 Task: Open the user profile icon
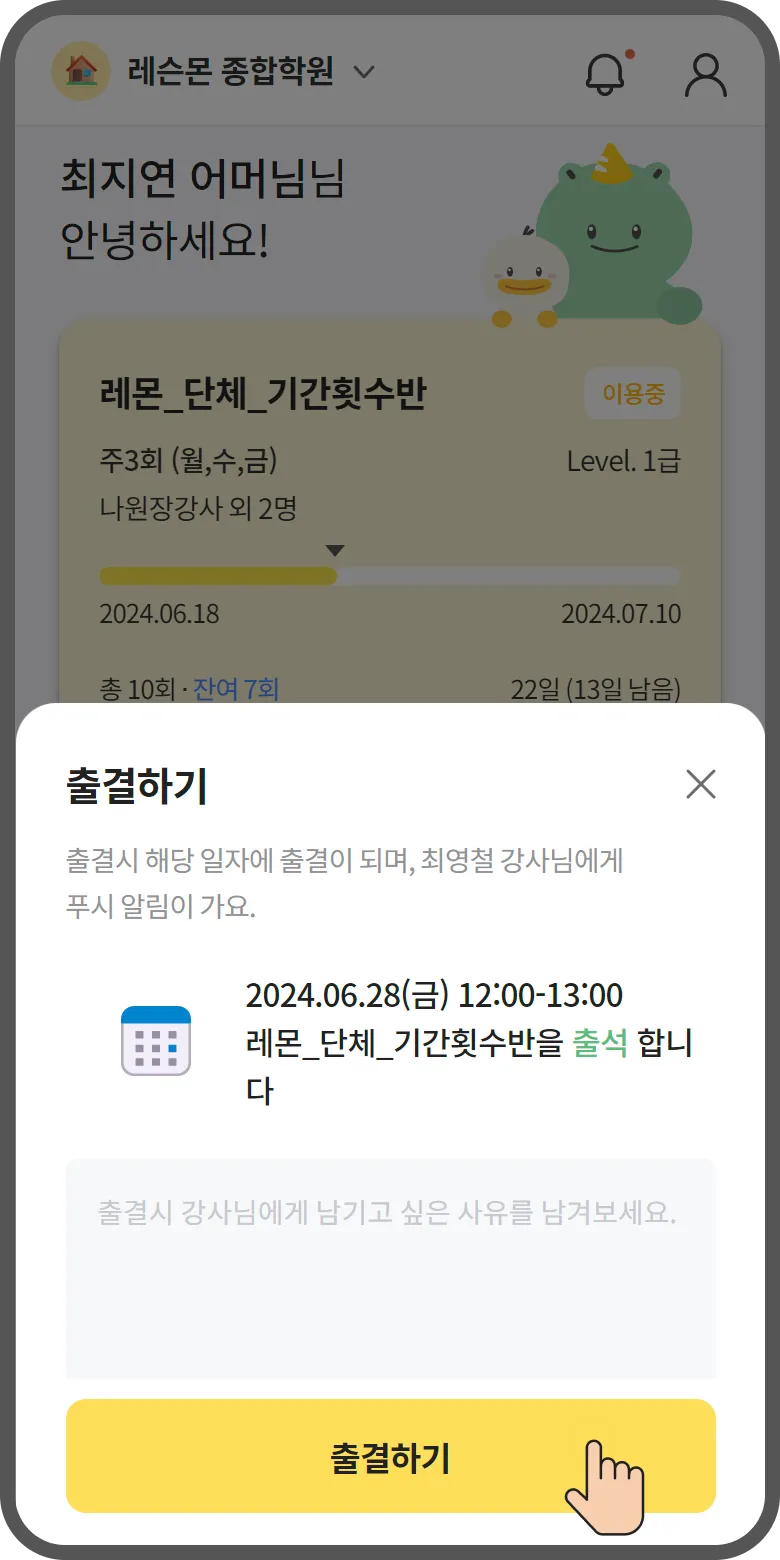tap(706, 73)
